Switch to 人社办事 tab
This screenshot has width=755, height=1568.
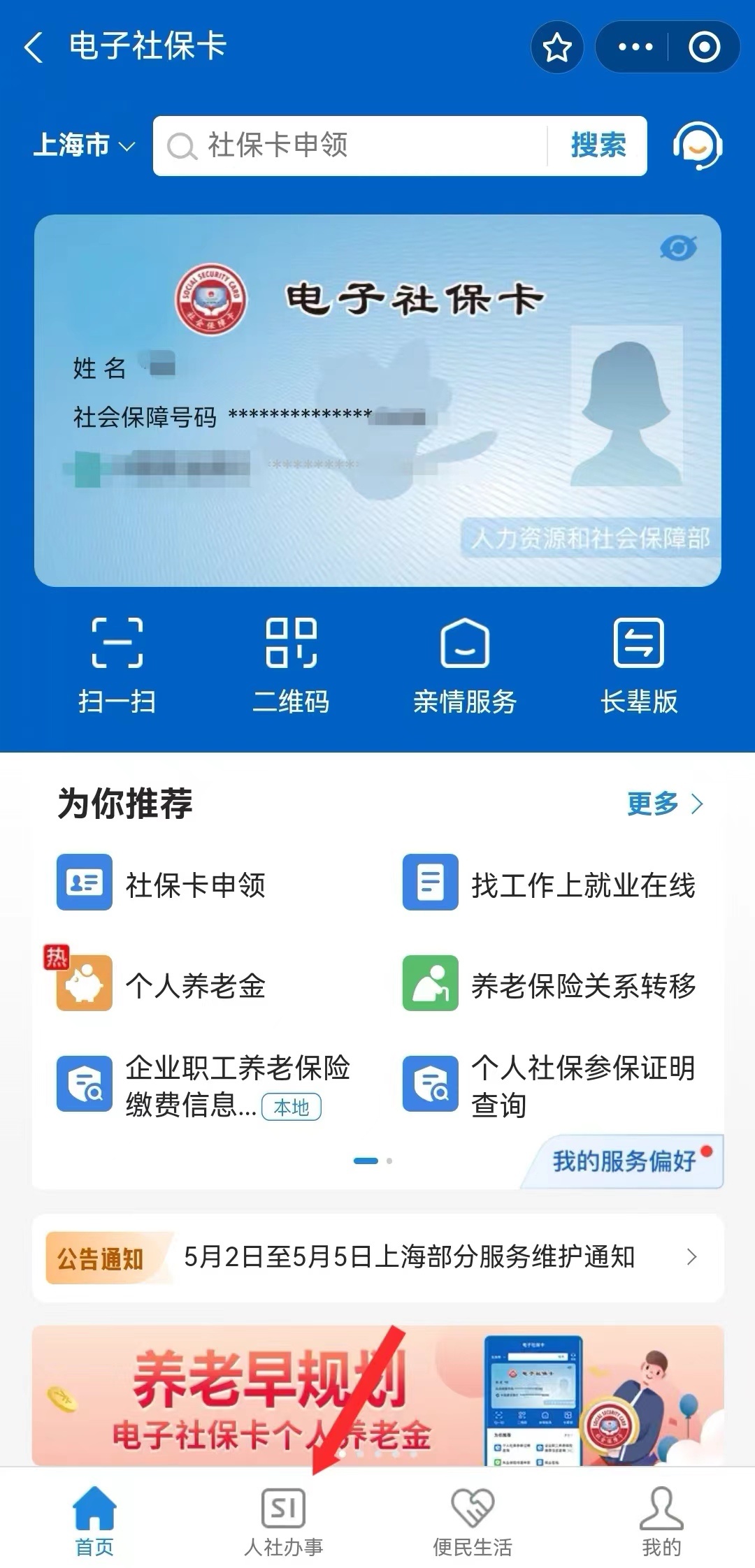point(283,1520)
